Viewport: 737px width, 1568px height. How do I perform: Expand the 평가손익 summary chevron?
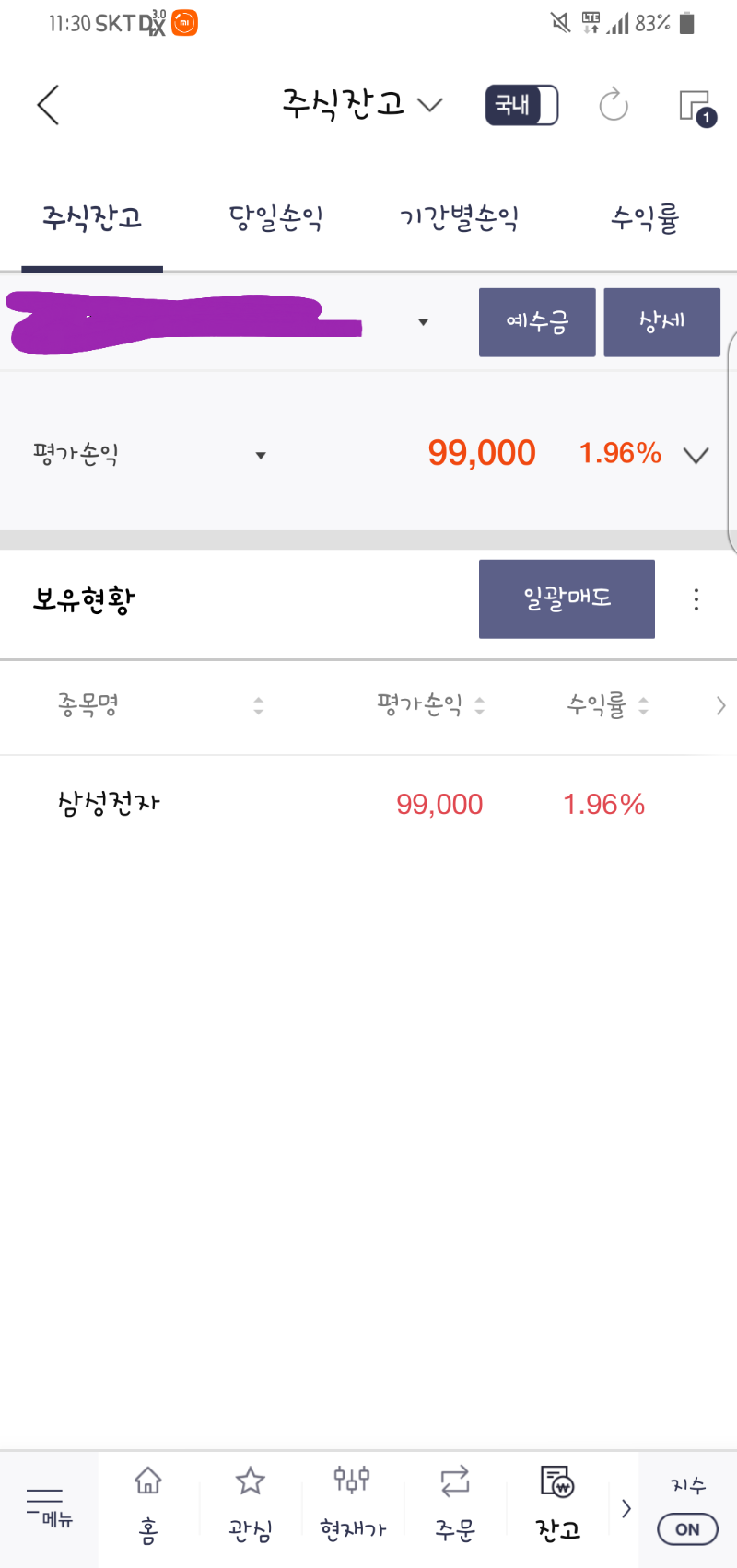pos(696,455)
